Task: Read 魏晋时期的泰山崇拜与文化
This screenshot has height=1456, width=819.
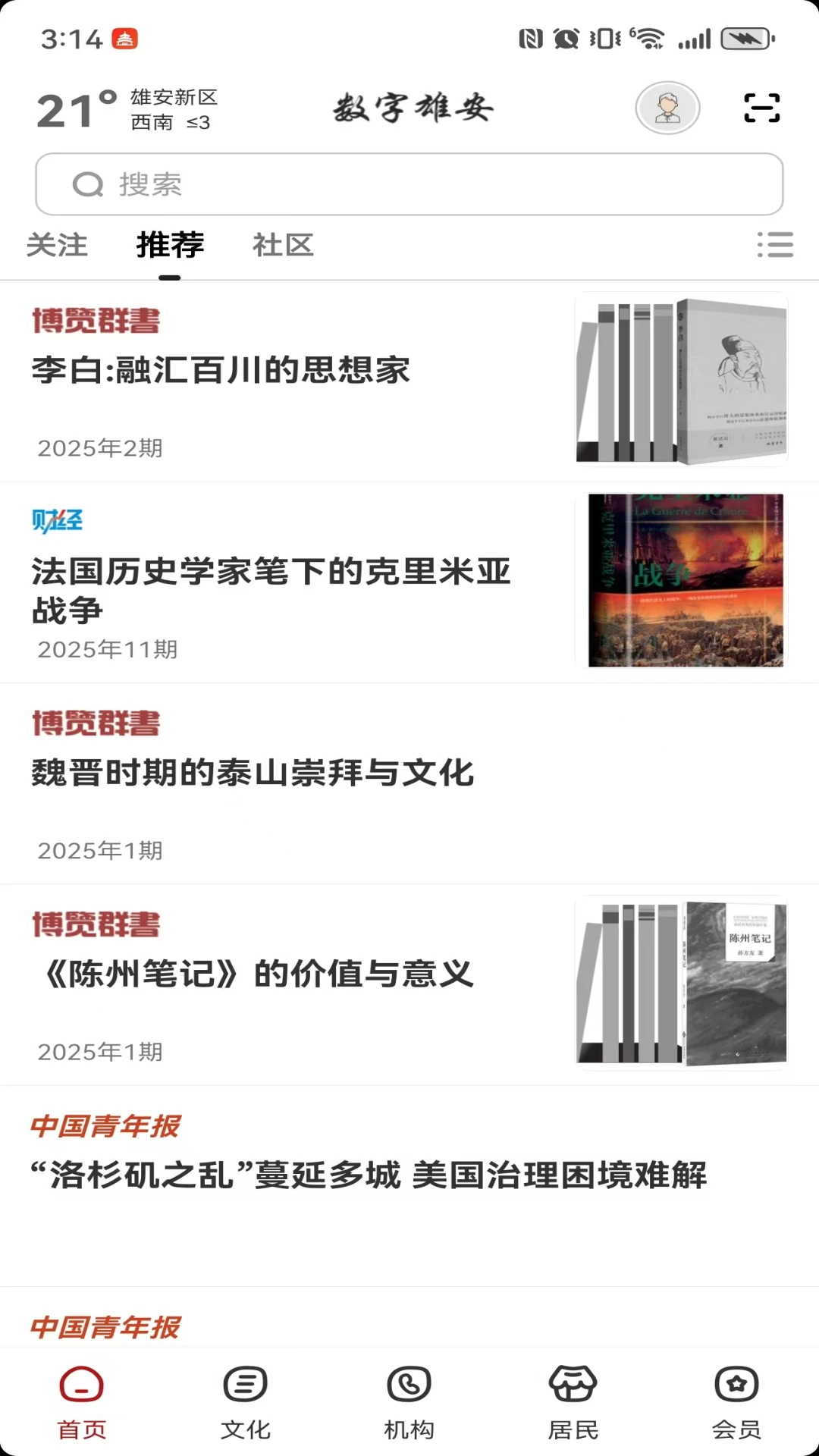Action: pos(409,783)
